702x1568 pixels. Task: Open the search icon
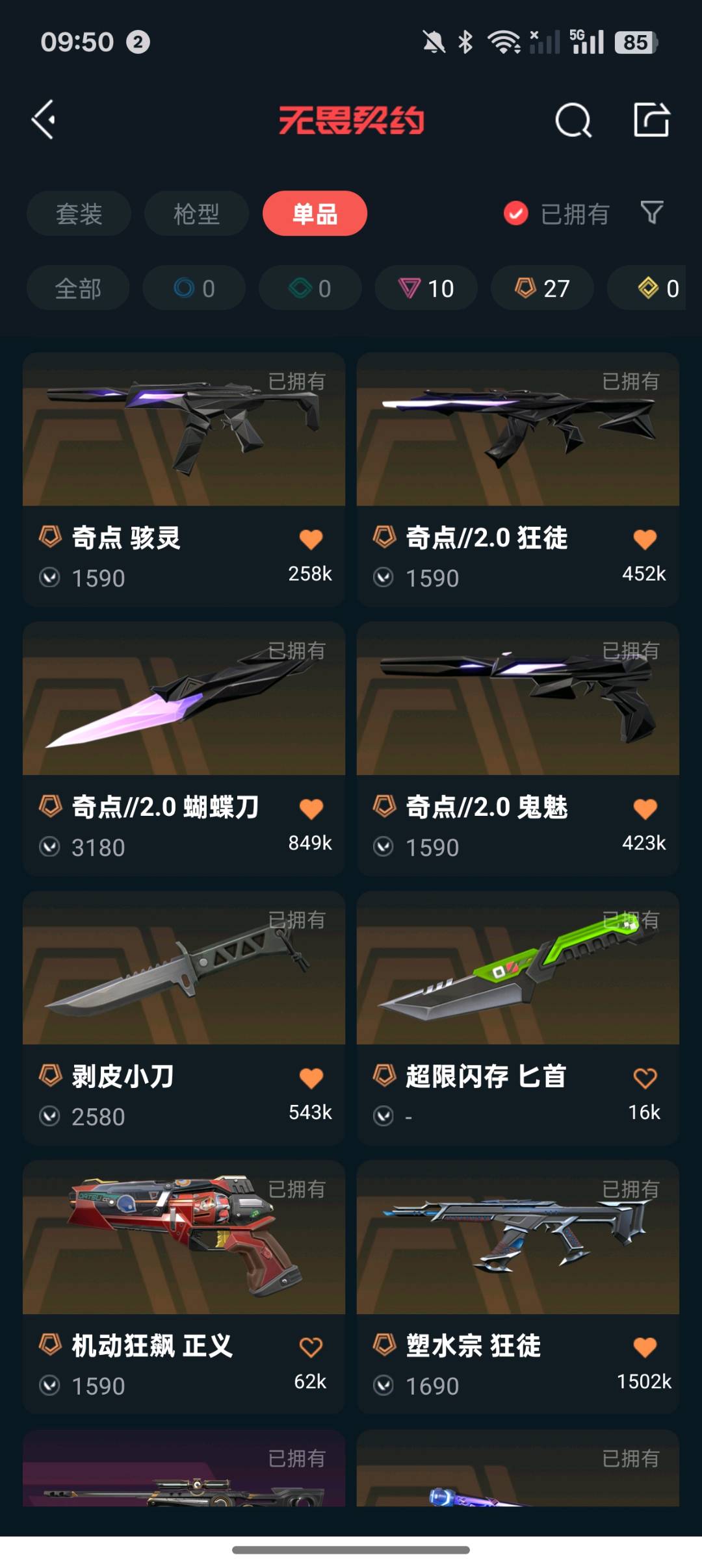tap(573, 120)
